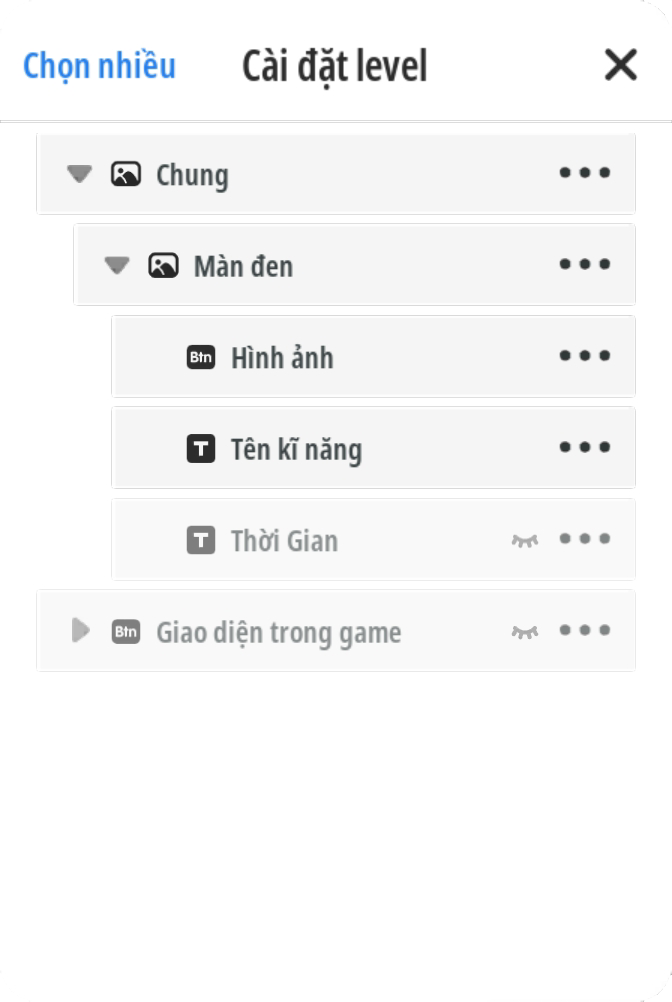Show the hidden Giao diện trong game layer
The image size is (672, 1002).
524,631
